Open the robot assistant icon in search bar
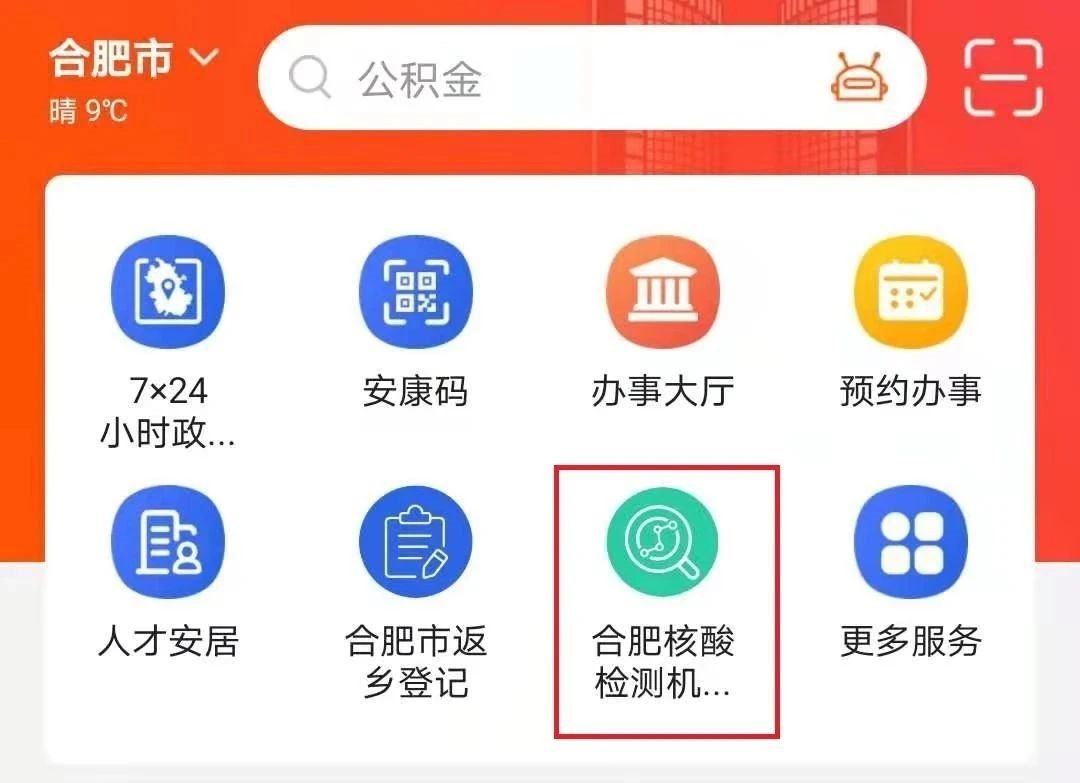The image size is (1080, 783). coord(862,78)
